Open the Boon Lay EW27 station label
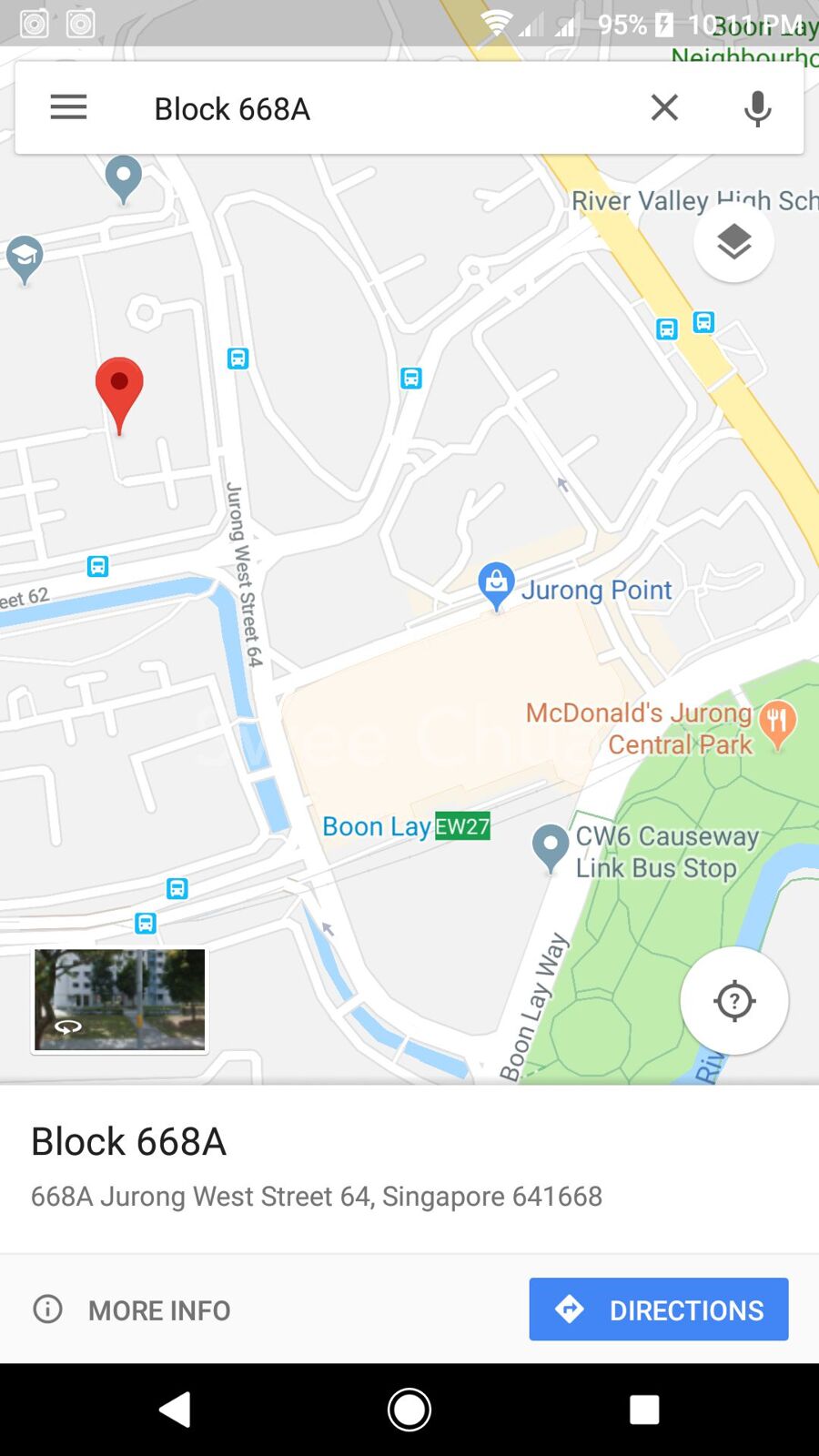 (405, 826)
